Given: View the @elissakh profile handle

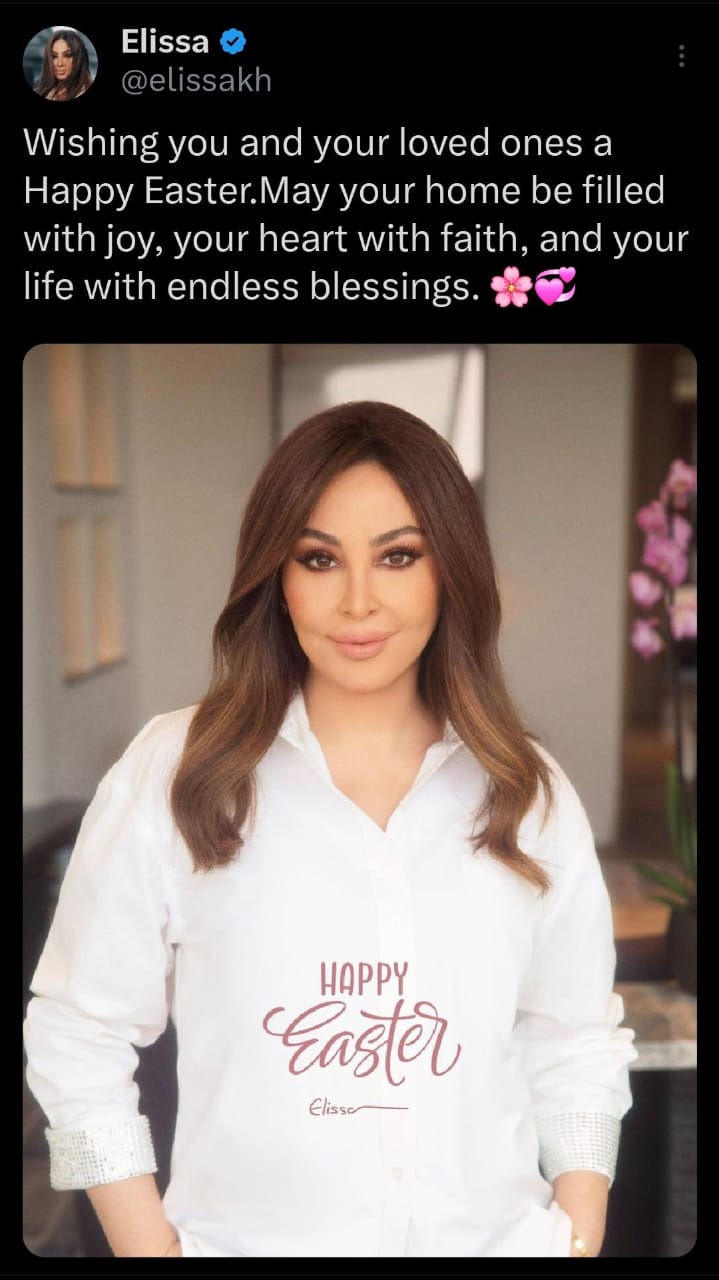Looking at the screenshot, I should (195, 81).
